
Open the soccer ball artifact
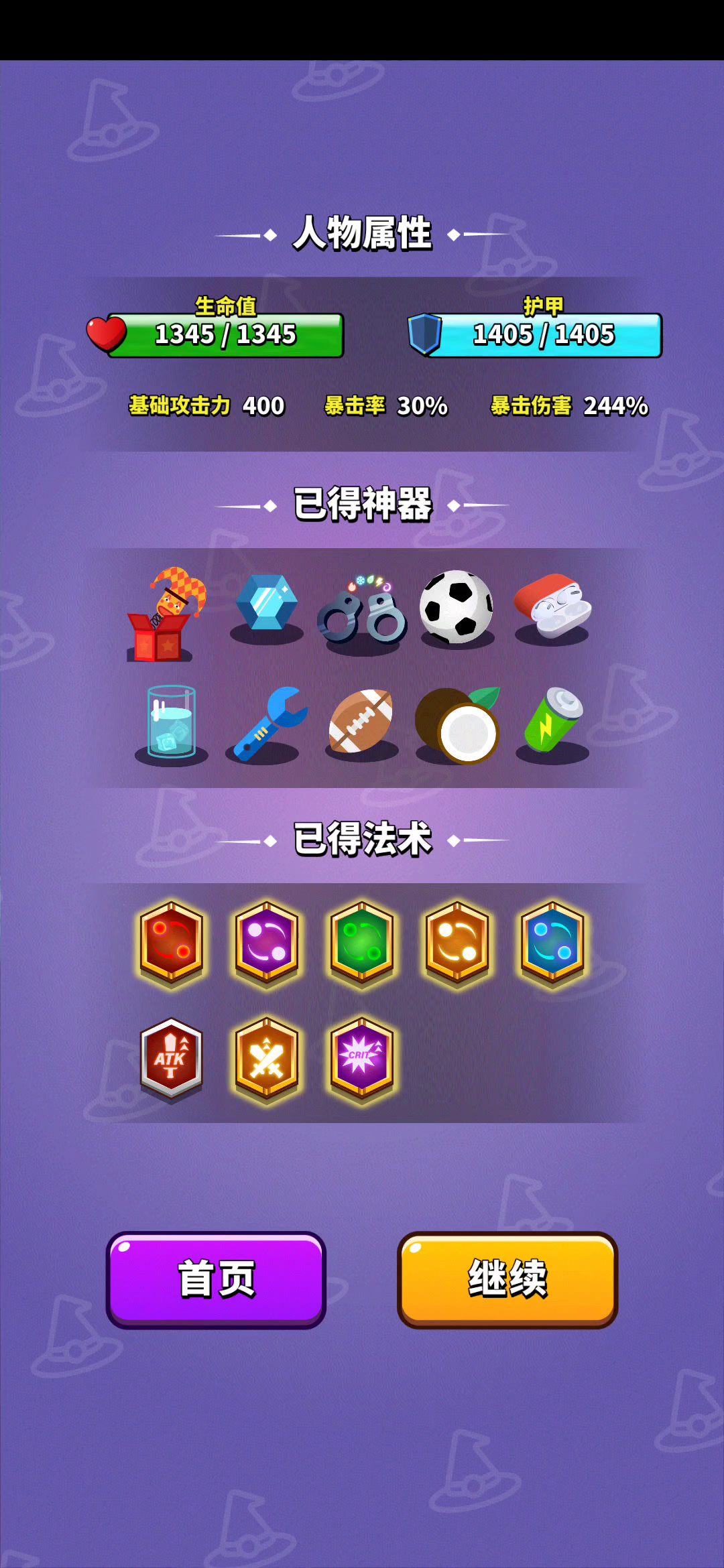click(x=457, y=607)
